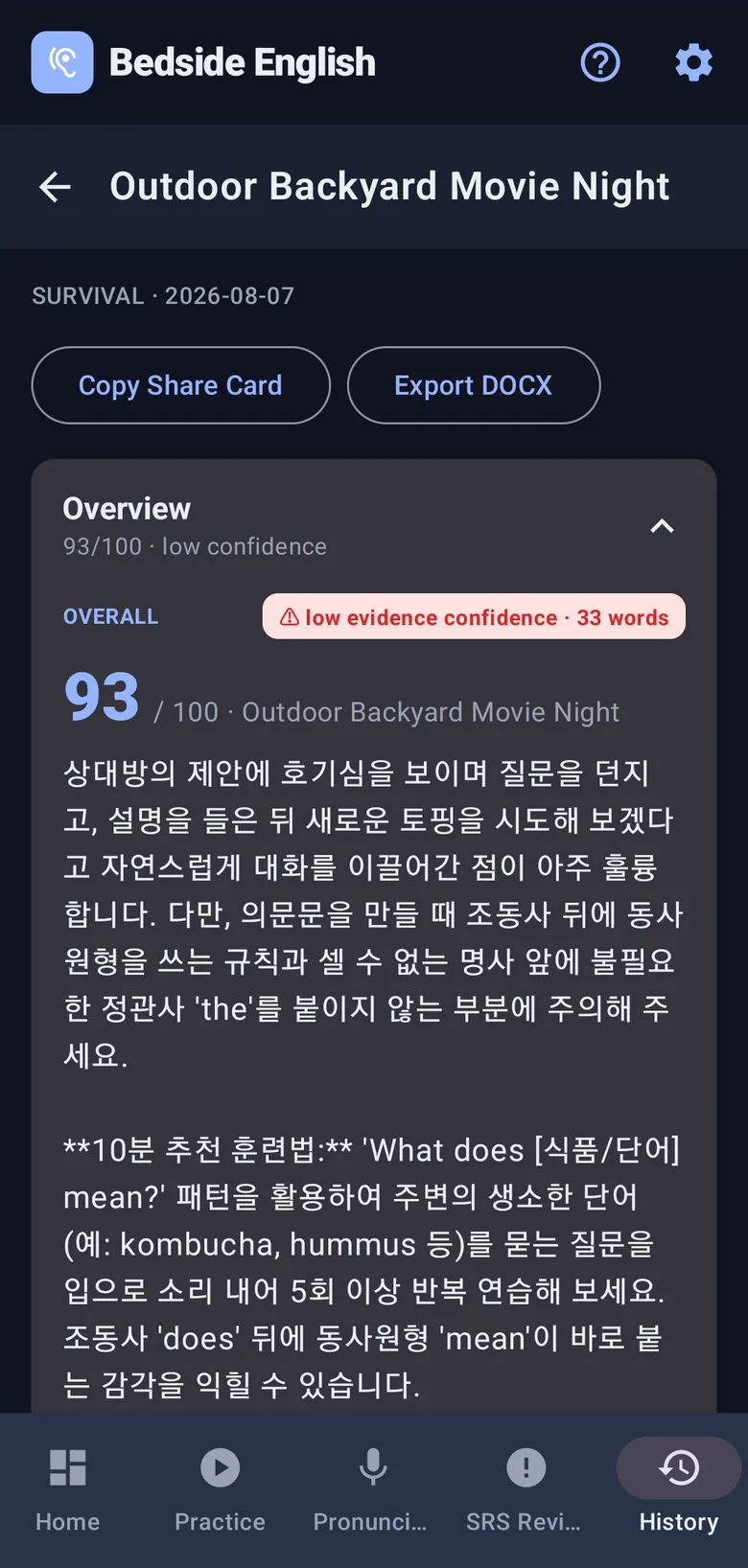Go to the Pronunciation tab
This screenshot has width=748, height=1568.
coord(372,1489)
